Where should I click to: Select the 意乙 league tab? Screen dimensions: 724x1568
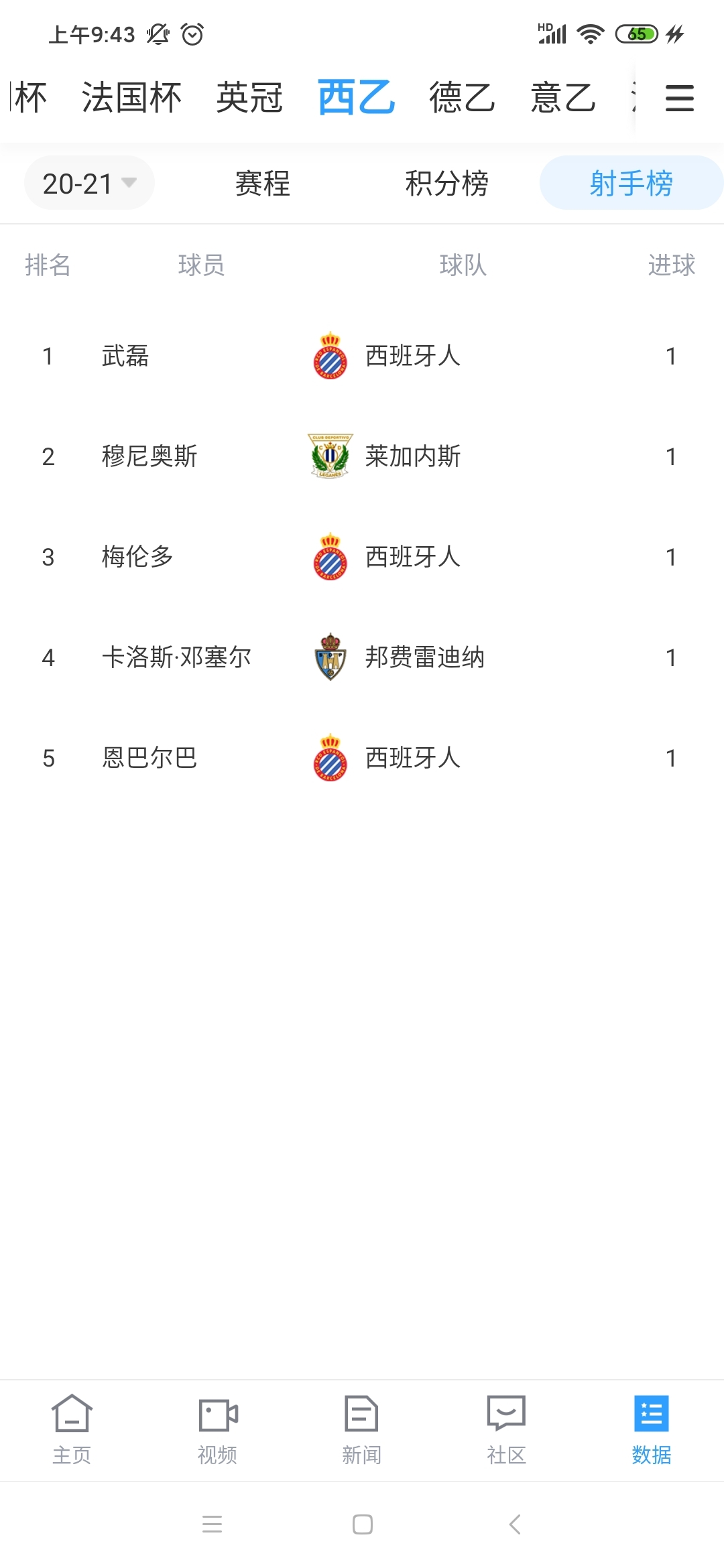tap(563, 98)
